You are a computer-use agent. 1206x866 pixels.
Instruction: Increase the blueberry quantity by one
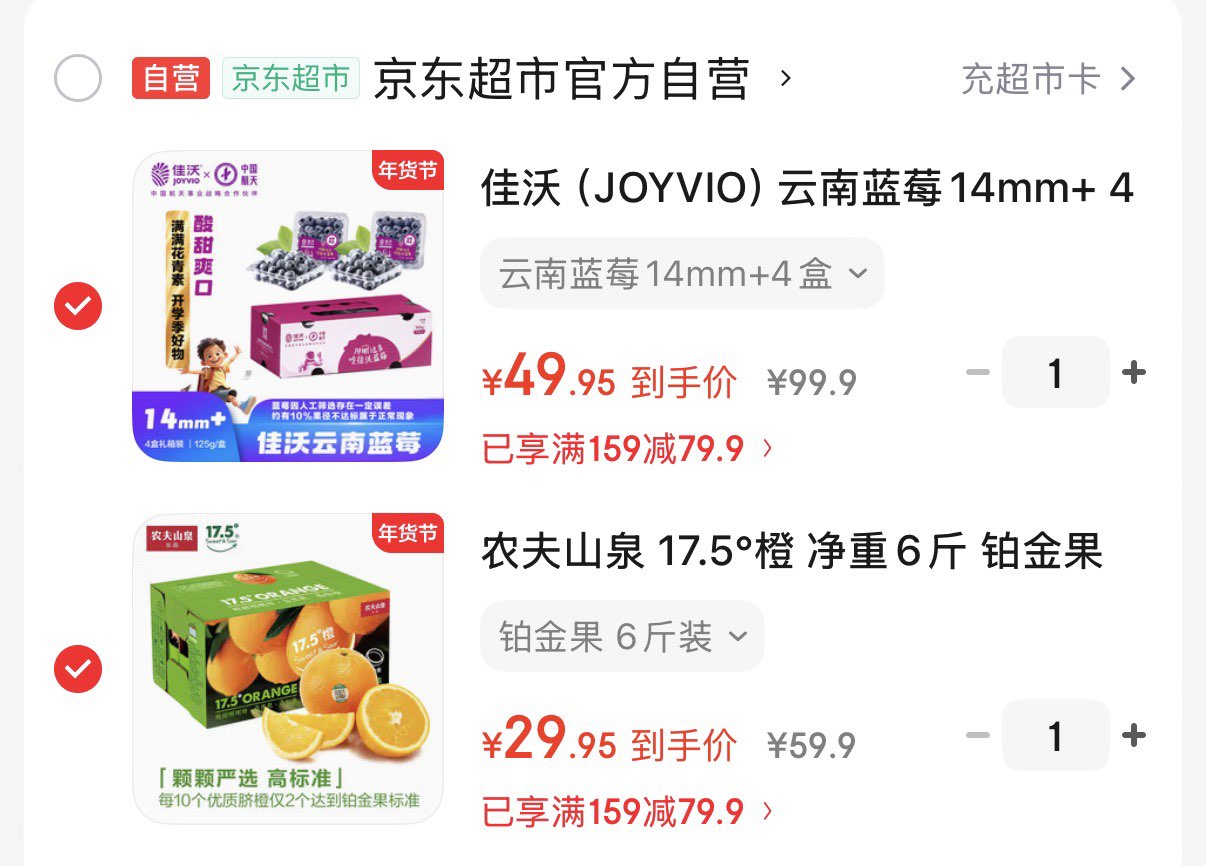[1134, 373]
